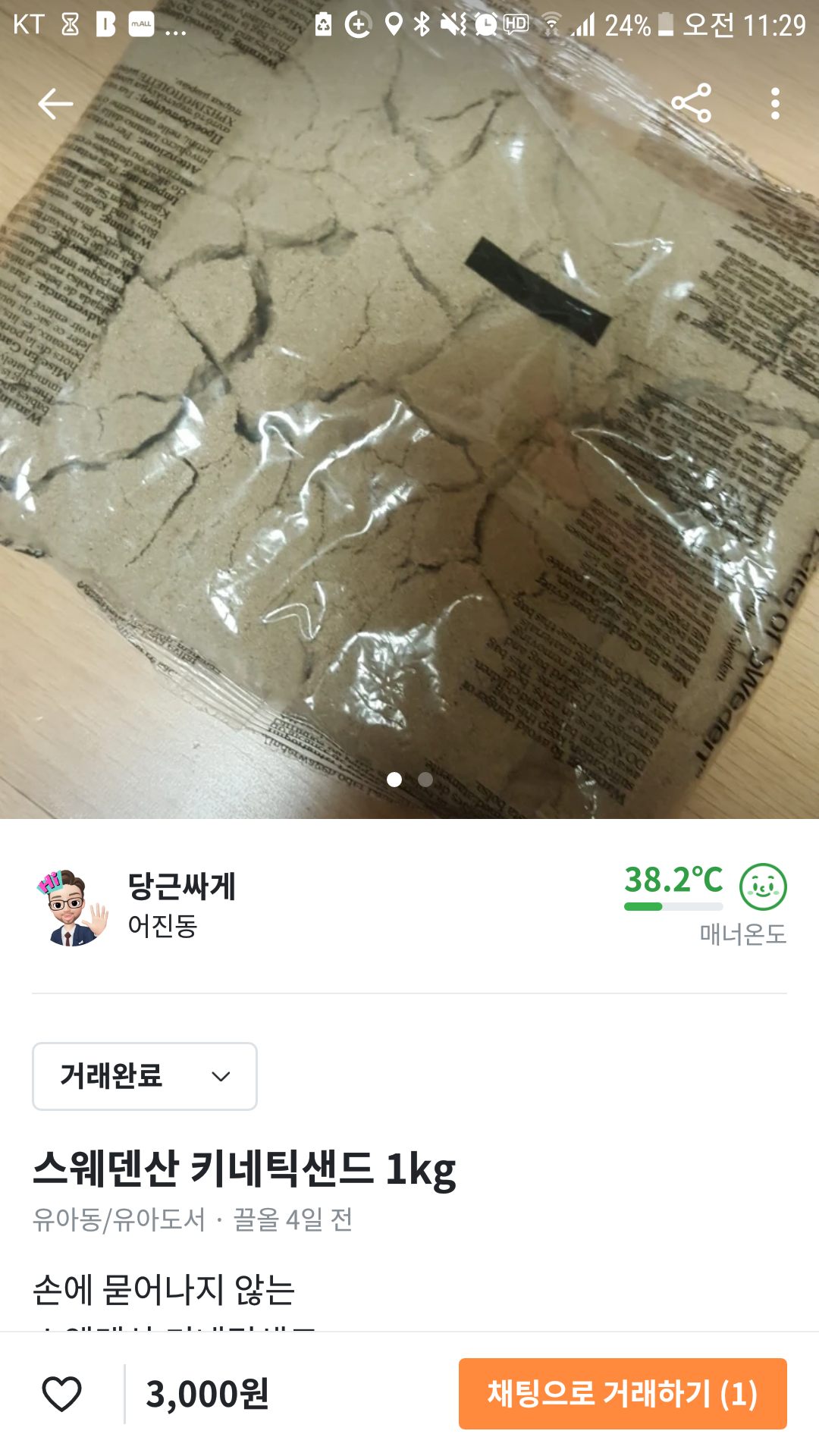Open the three-dot overflow menu
The width and height of the screenshot is (819, 1456).
point(774,104)
